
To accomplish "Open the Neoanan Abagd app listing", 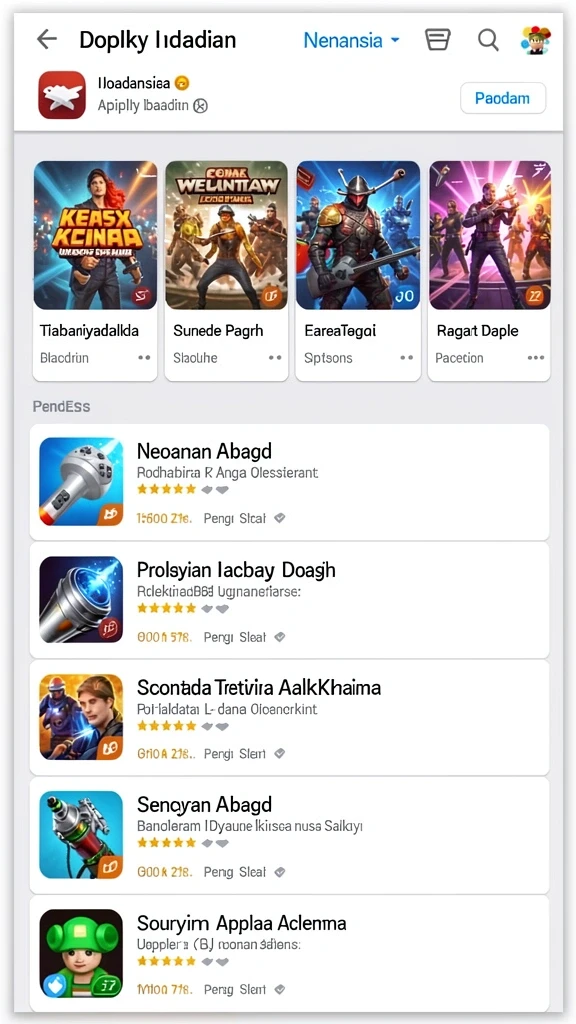I will point(289,482).
